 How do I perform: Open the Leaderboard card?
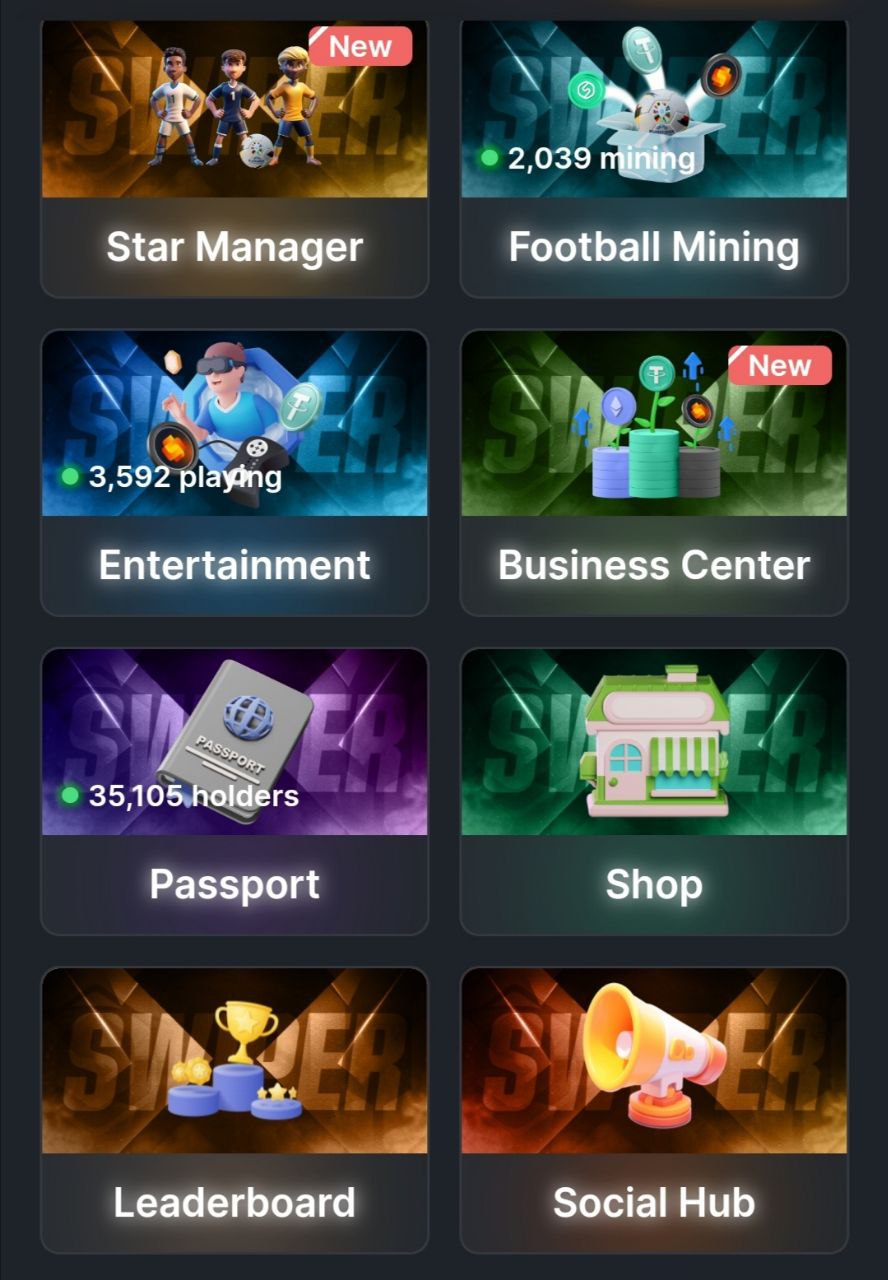click(x=234, y=1108)
